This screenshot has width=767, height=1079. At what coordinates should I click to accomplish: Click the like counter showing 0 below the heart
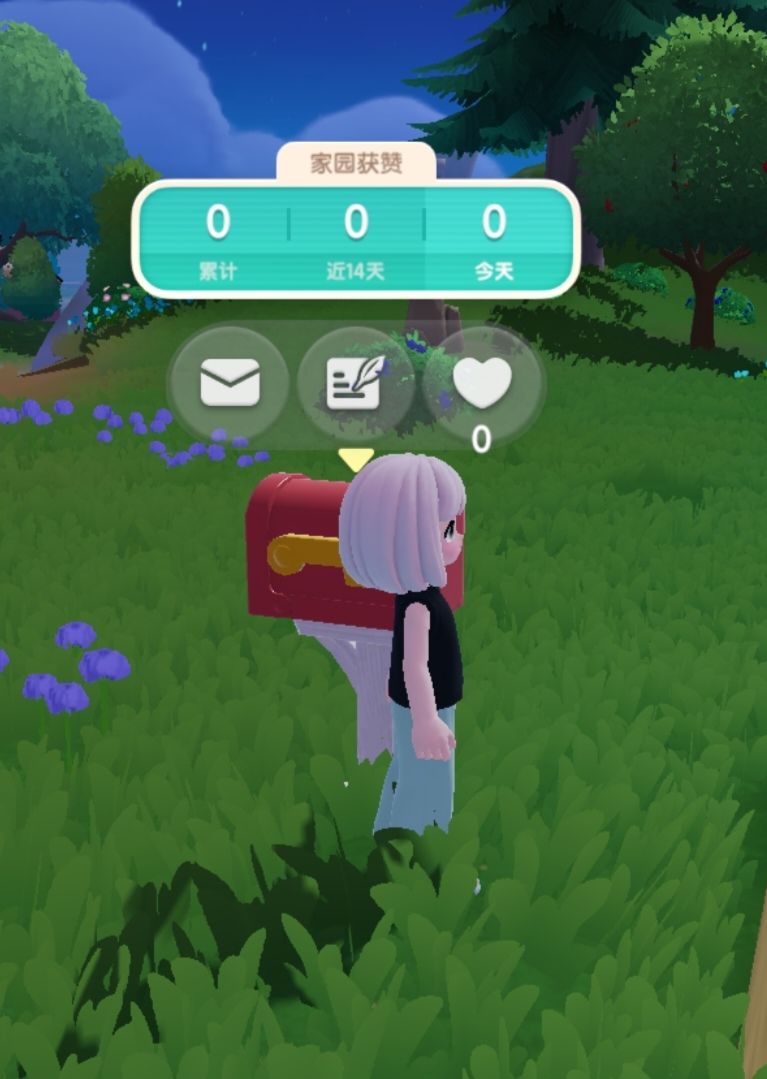tap(483, 438)
